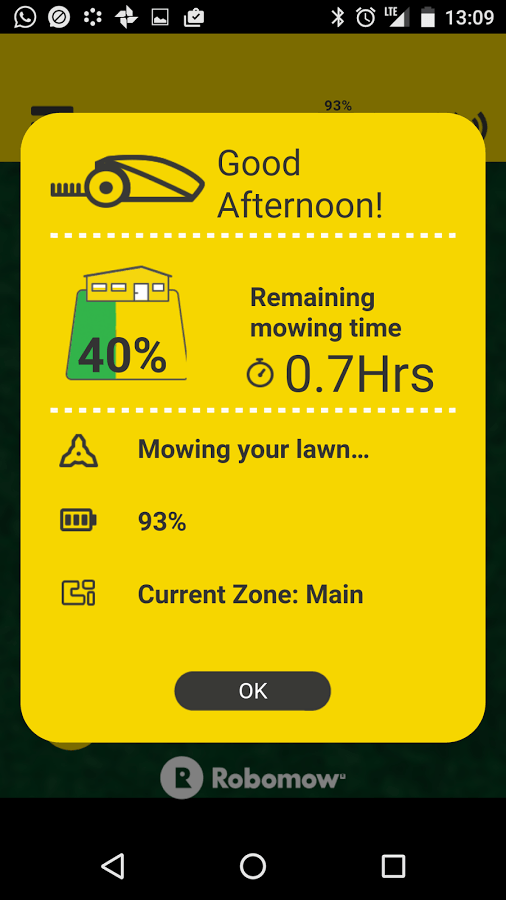This screenshot has width=506, height=900.
Task: Return to the home screen
Action: [x=252, y=865]
